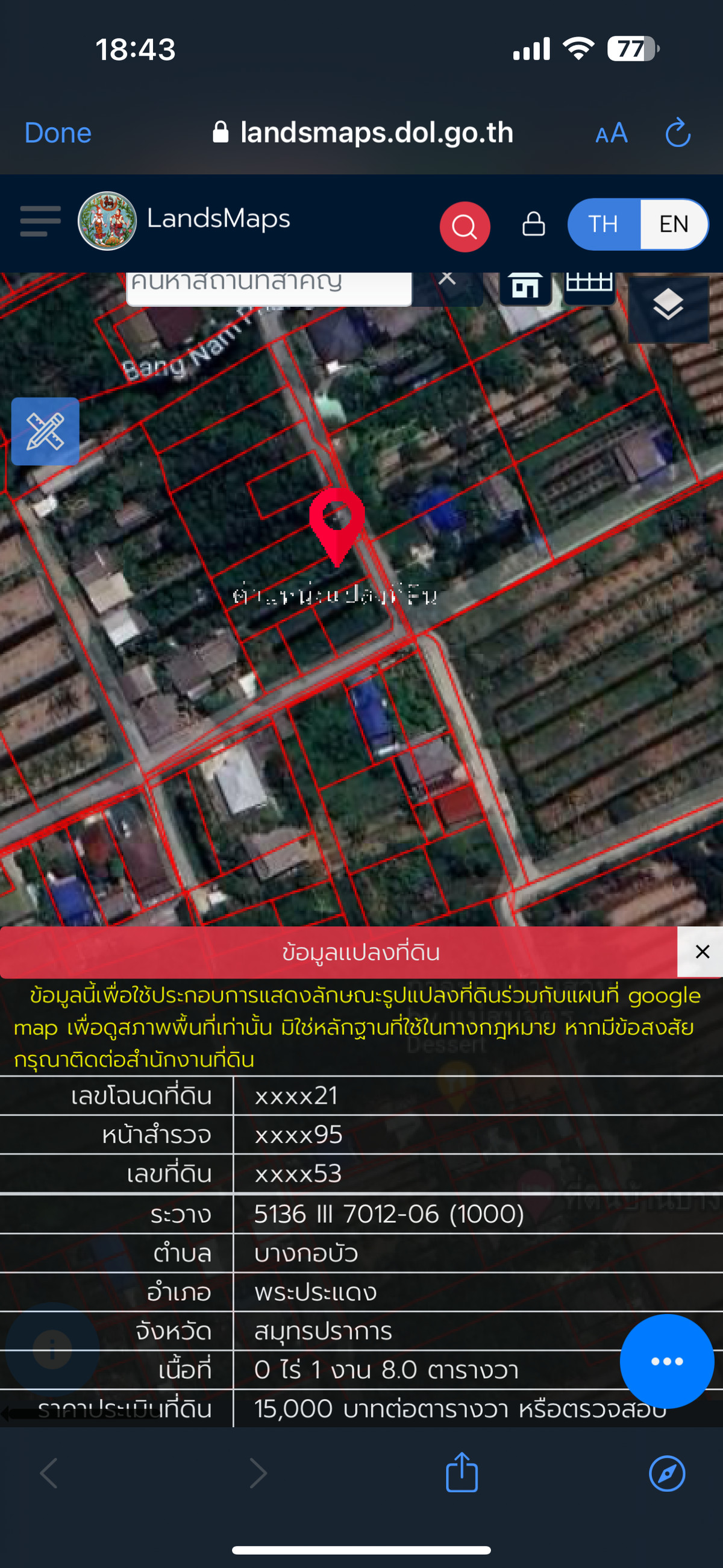Open the AA text size options
723x1568 pixels.
click(x=611, y=133)
